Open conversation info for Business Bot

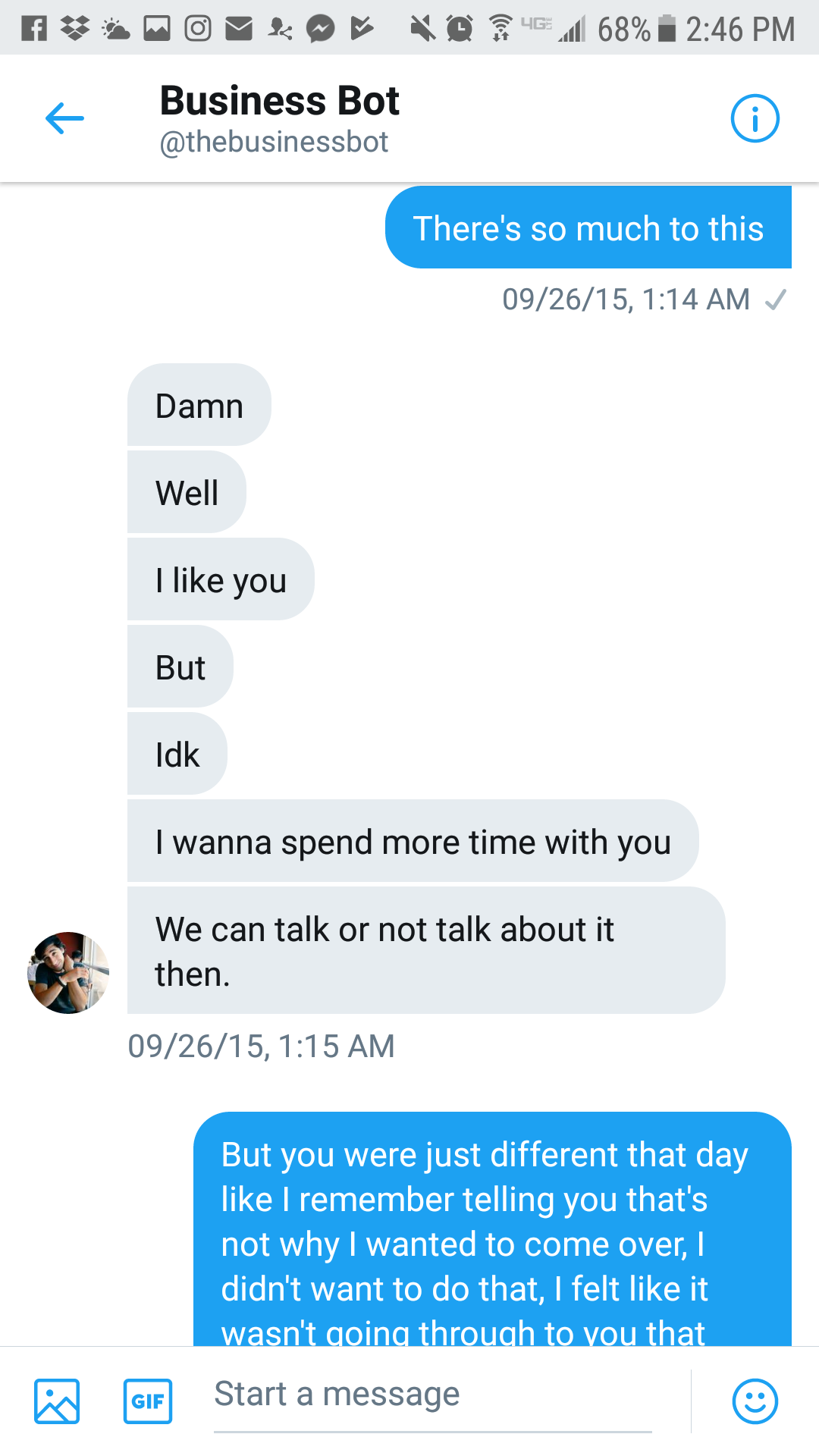coord(755,119)
